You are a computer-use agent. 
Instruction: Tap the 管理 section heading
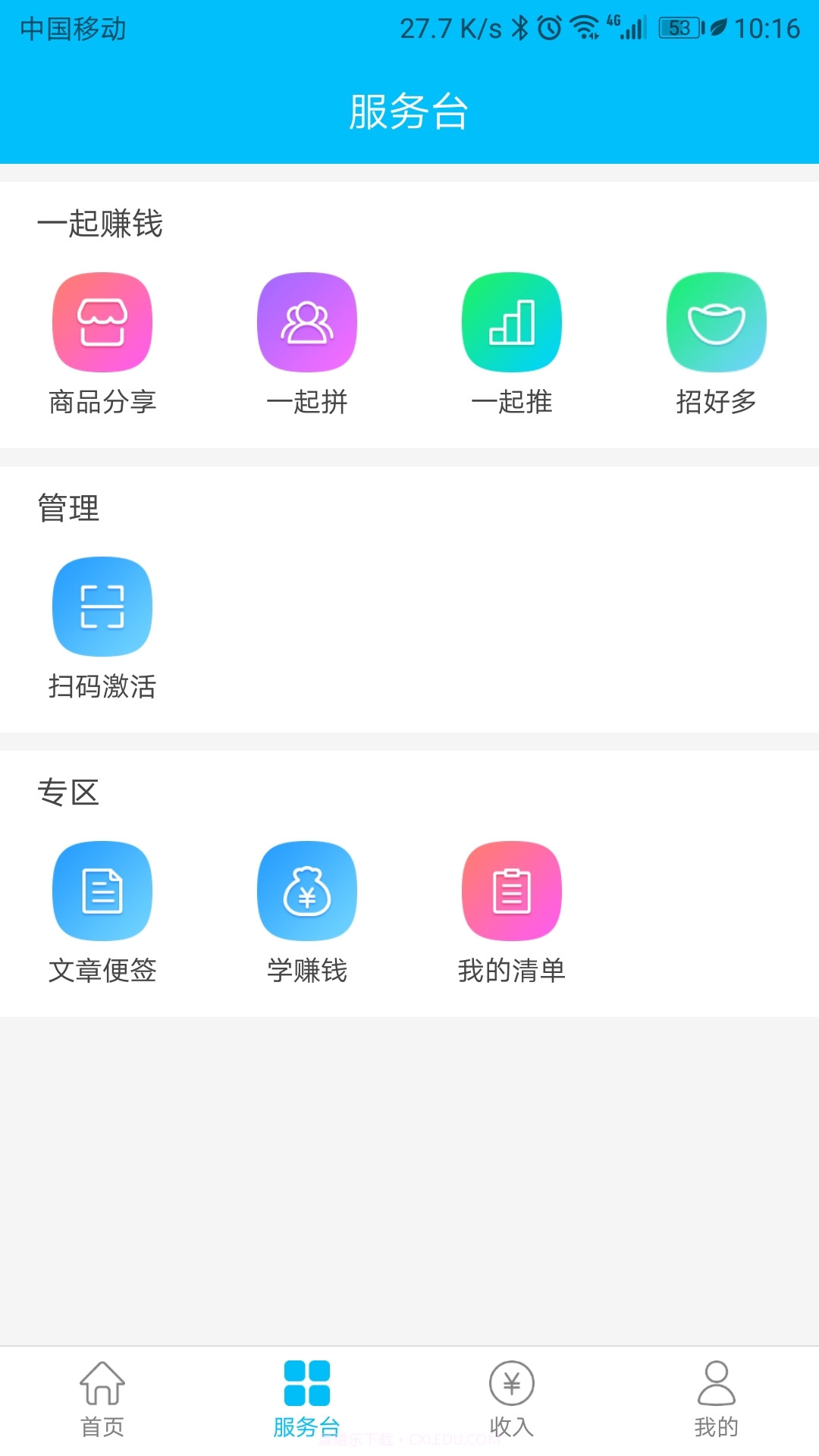[68, 509]
